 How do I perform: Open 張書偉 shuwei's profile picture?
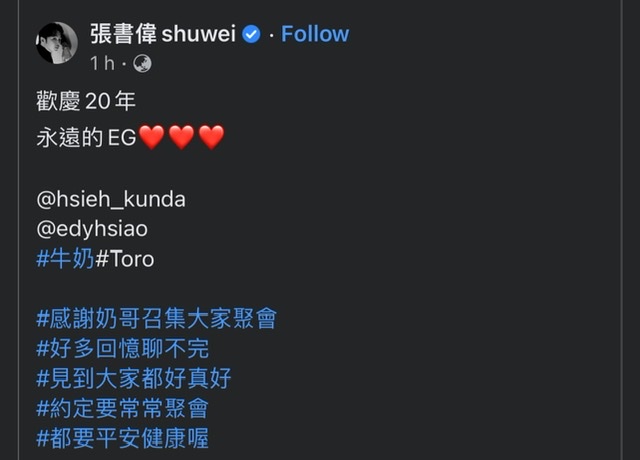pyautogui.click(x=57, y=44)
